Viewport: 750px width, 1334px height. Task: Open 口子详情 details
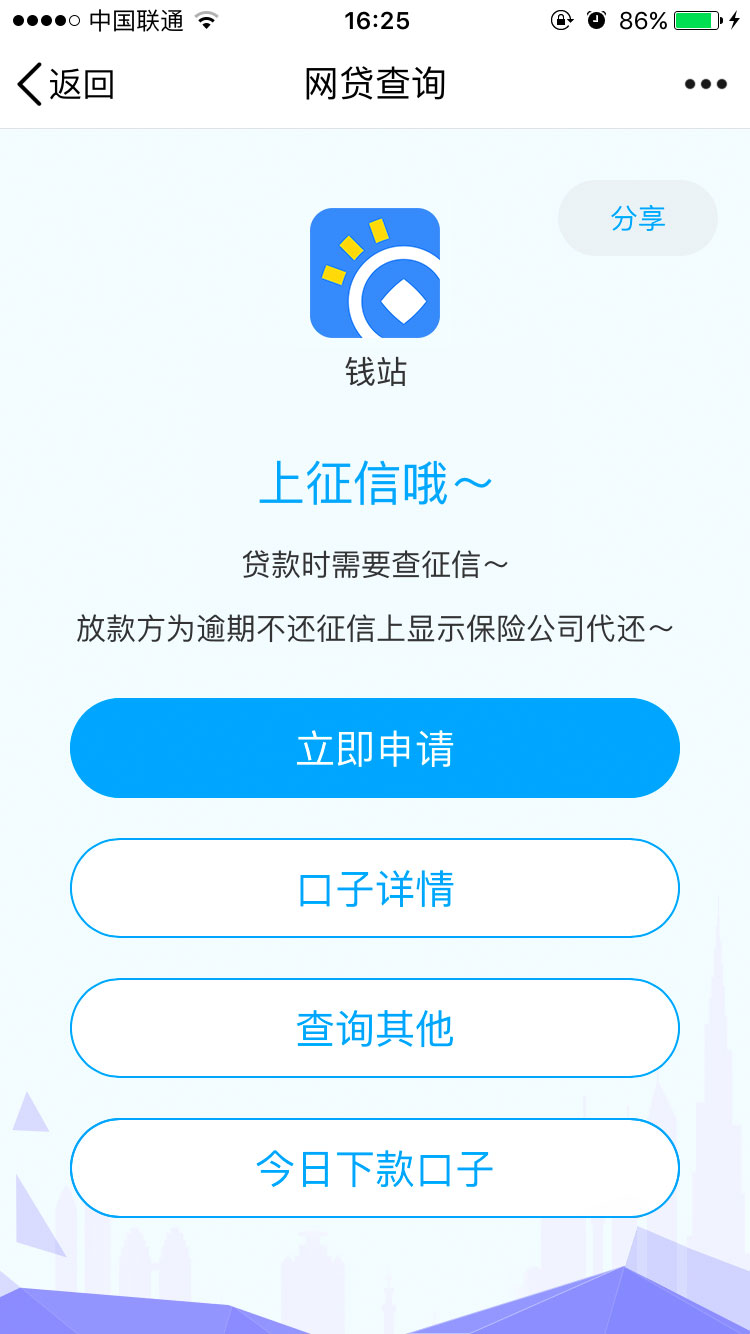click(375, 888)
